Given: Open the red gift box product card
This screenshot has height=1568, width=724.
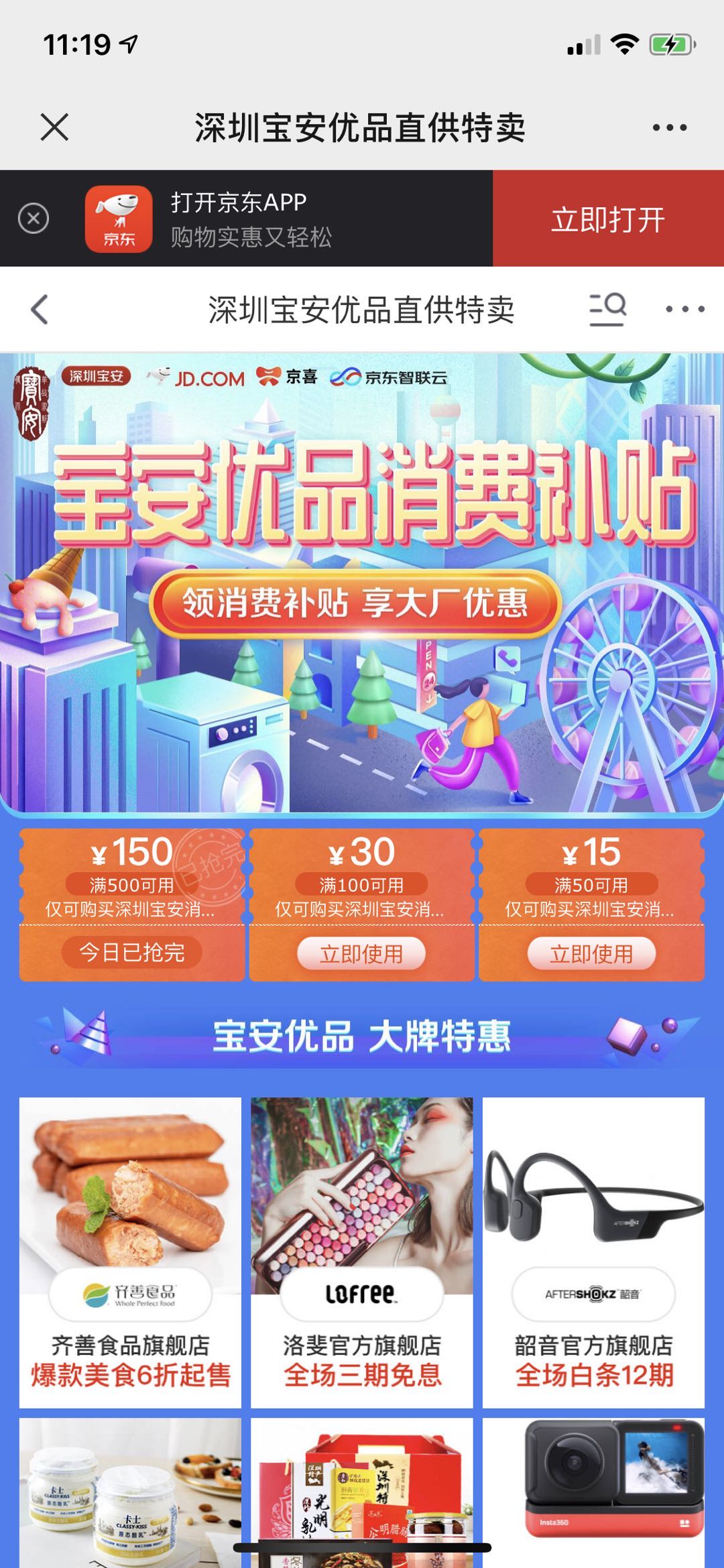Looking at the screenshot, I should click(361, 1494).
